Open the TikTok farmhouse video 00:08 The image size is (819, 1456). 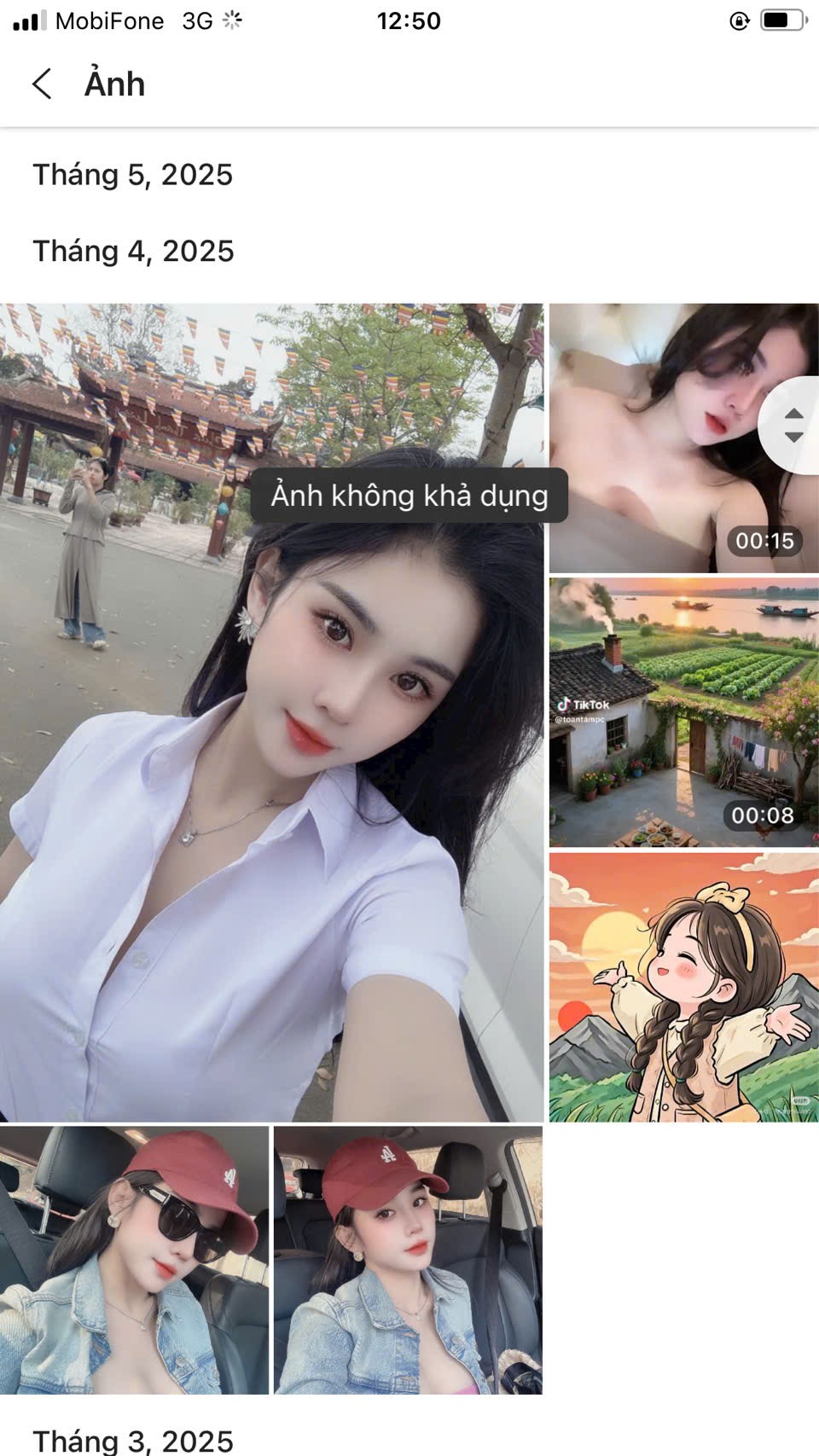(x=683, y=712)
